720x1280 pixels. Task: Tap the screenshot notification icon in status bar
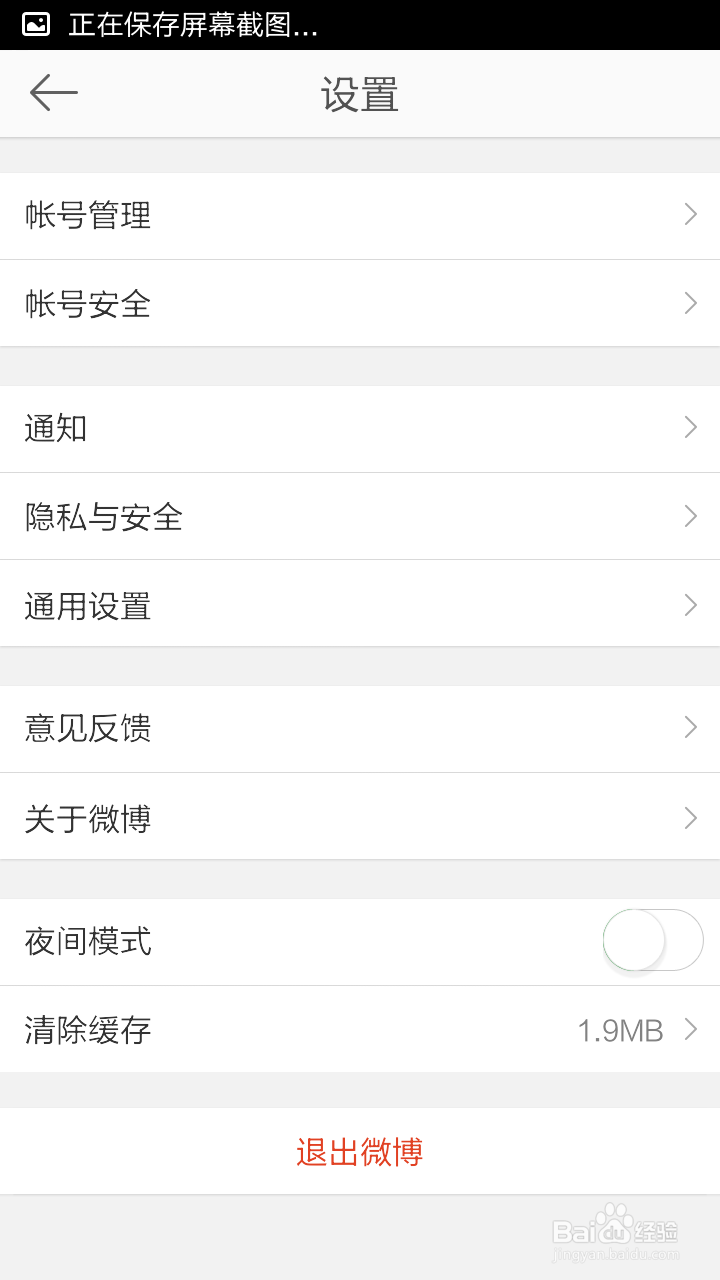click(32, 25)
